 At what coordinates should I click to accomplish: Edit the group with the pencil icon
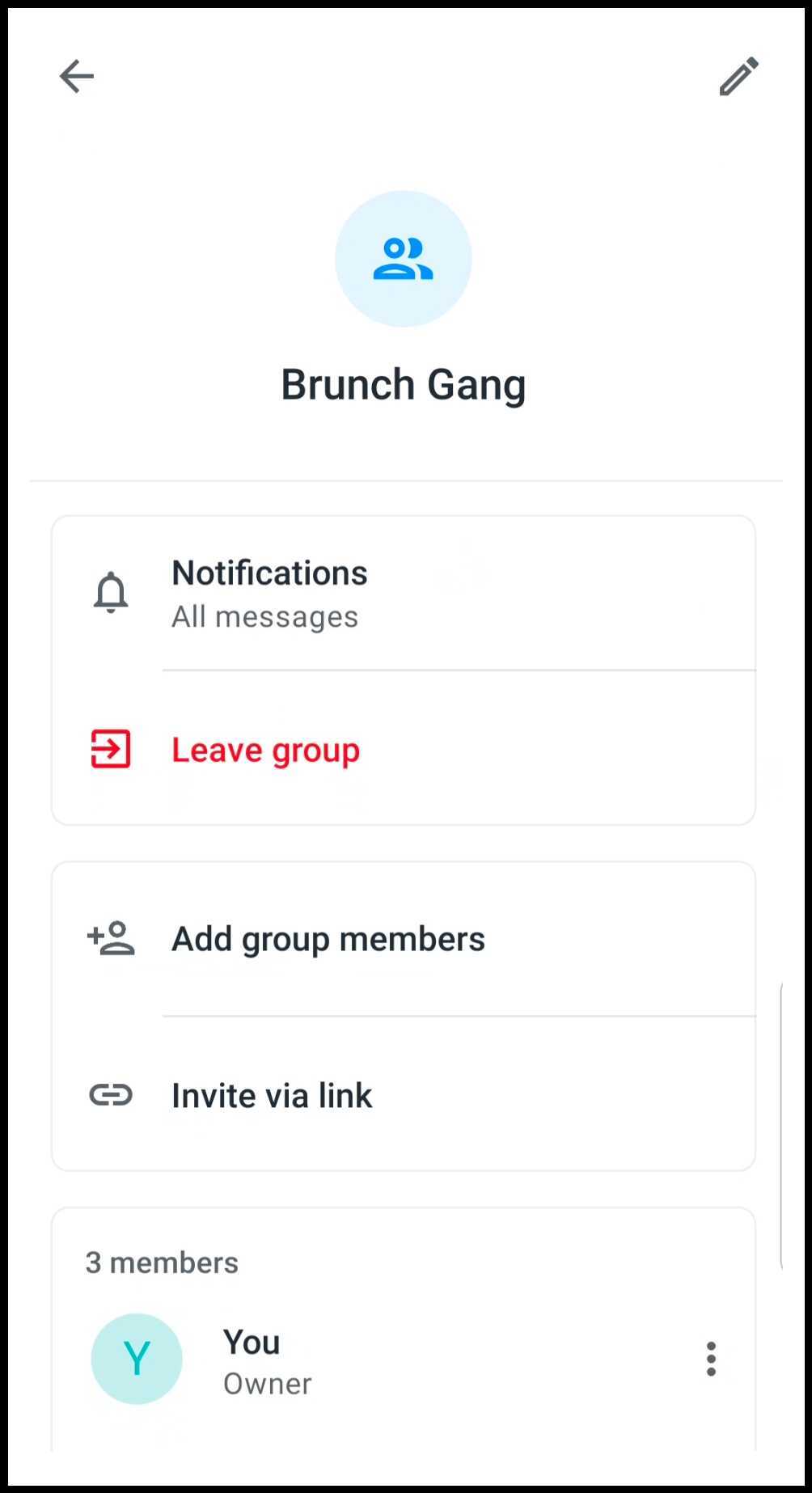pyautogui.click(x=738, y=77)
